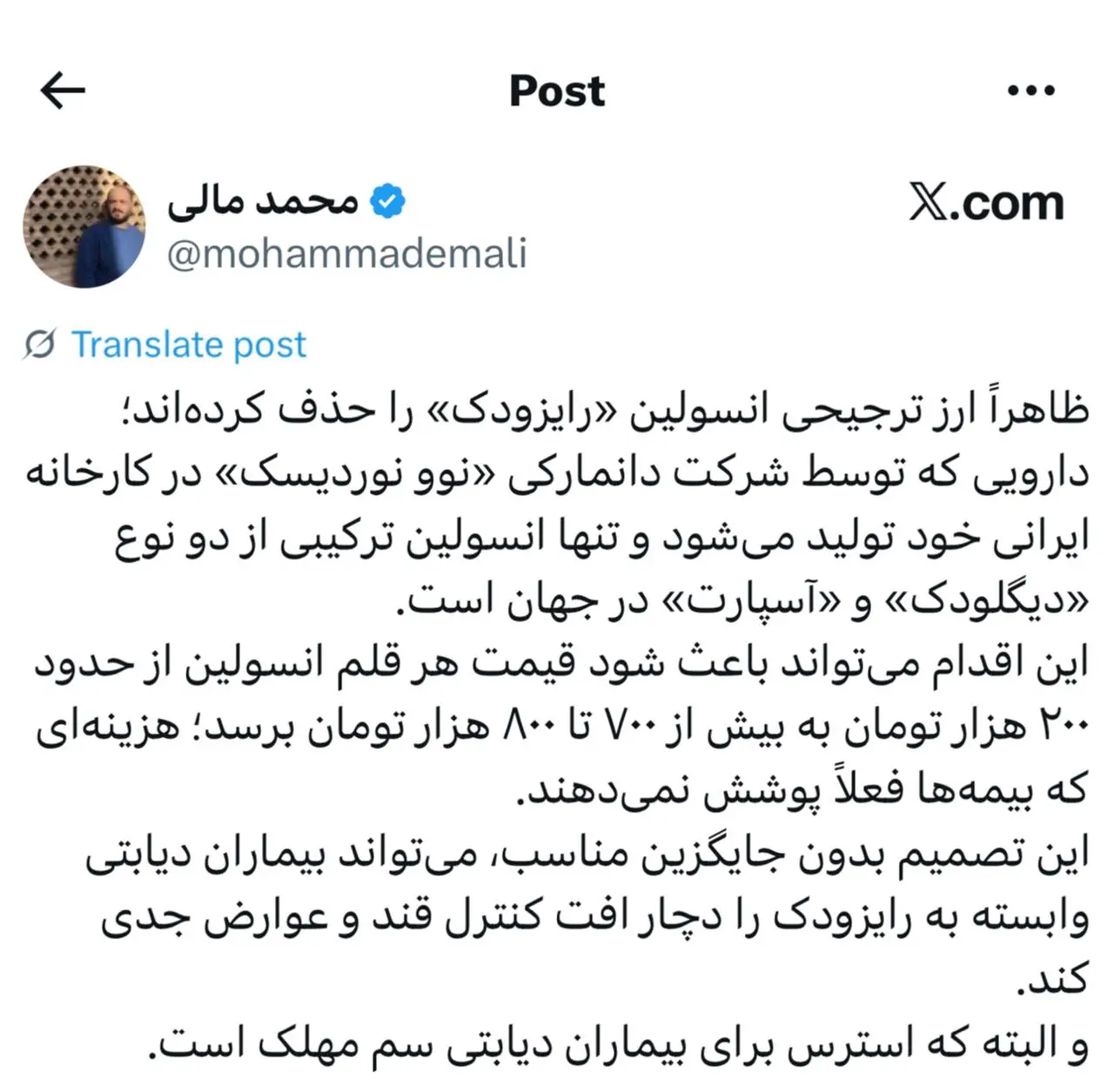Open محمد مالی's profile picture
This screenshot has height=1092, width=1114.
(x=84, y=226)
